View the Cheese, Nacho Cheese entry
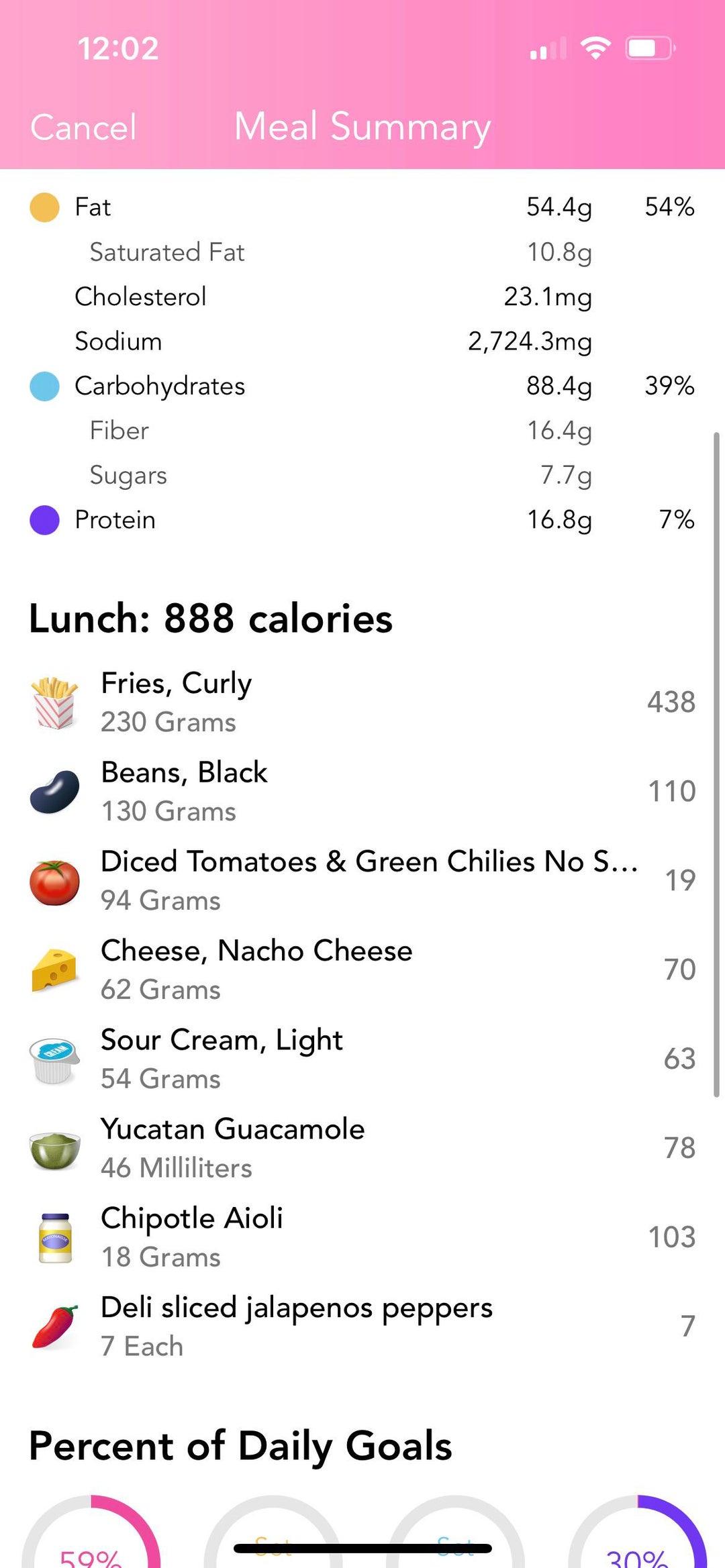 (362, 970)
